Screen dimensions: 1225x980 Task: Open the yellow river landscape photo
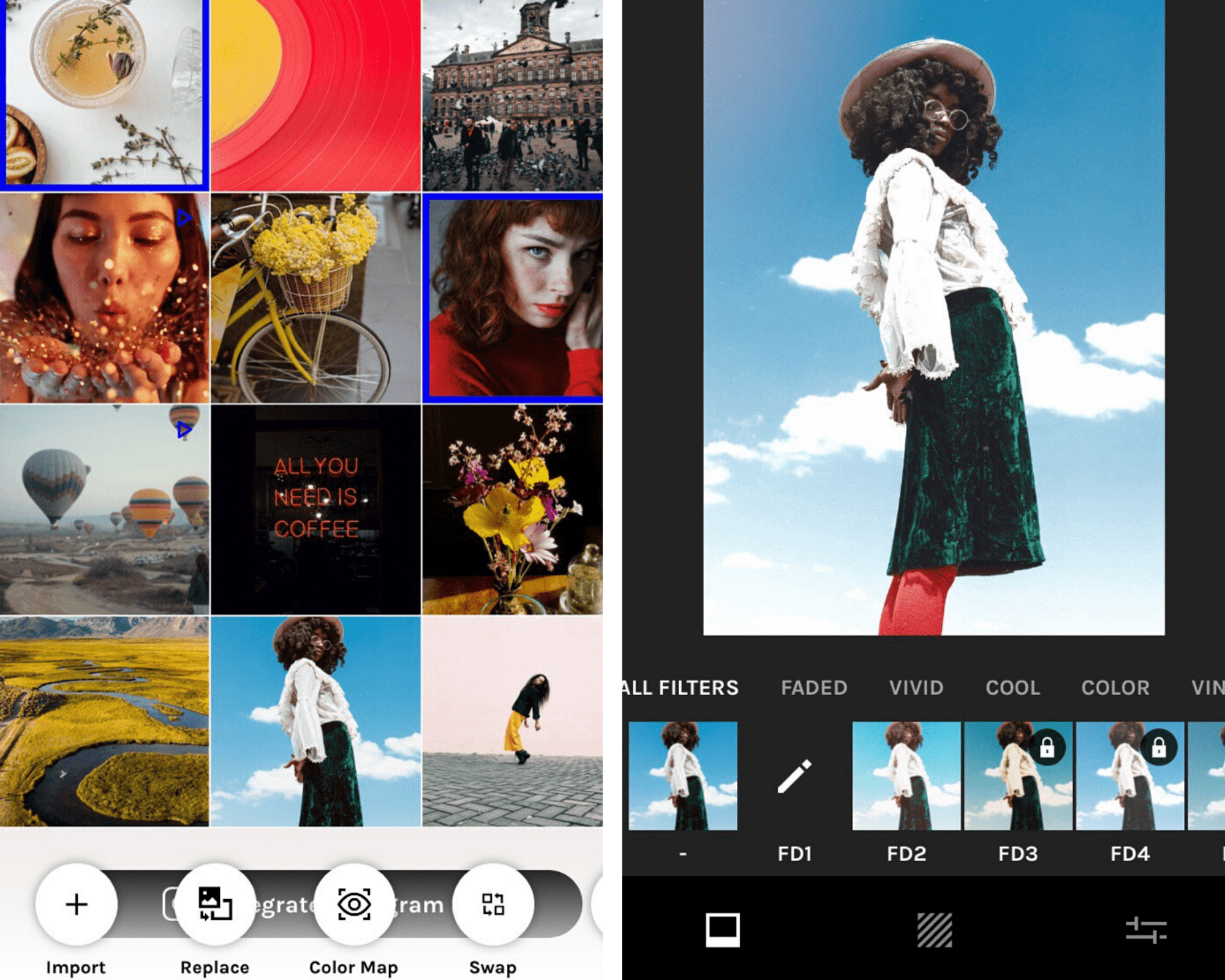(104, 722)
